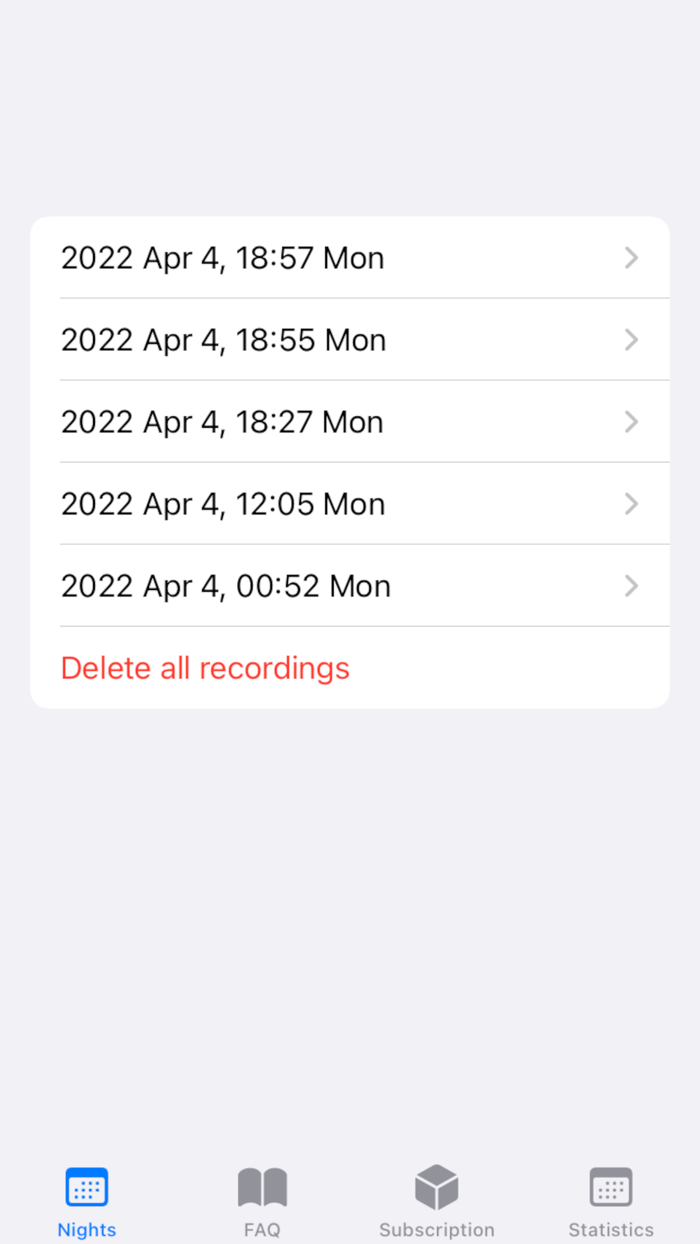Open the 18:57 Mon recording
The height and width of the screenshot is (1244, 700).
[x=349, y=258]
